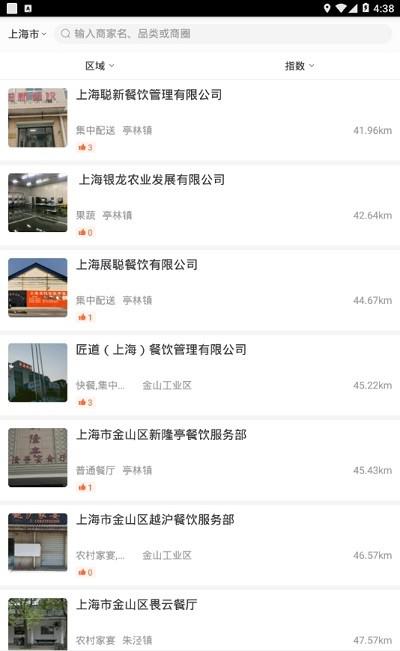Screen dimensions: 400x651
Task: Expand the 区域 filter dropdown
Action: pyautogui.click(x=100, y=66)
